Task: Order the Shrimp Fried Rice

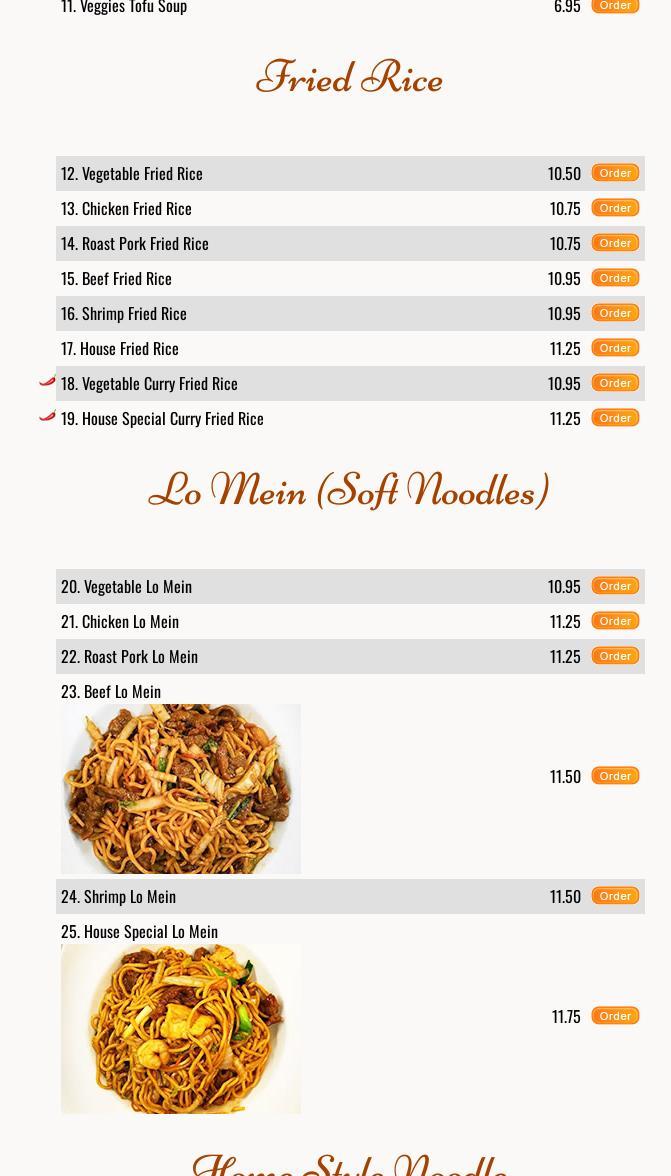Action: tap(615, 313)
